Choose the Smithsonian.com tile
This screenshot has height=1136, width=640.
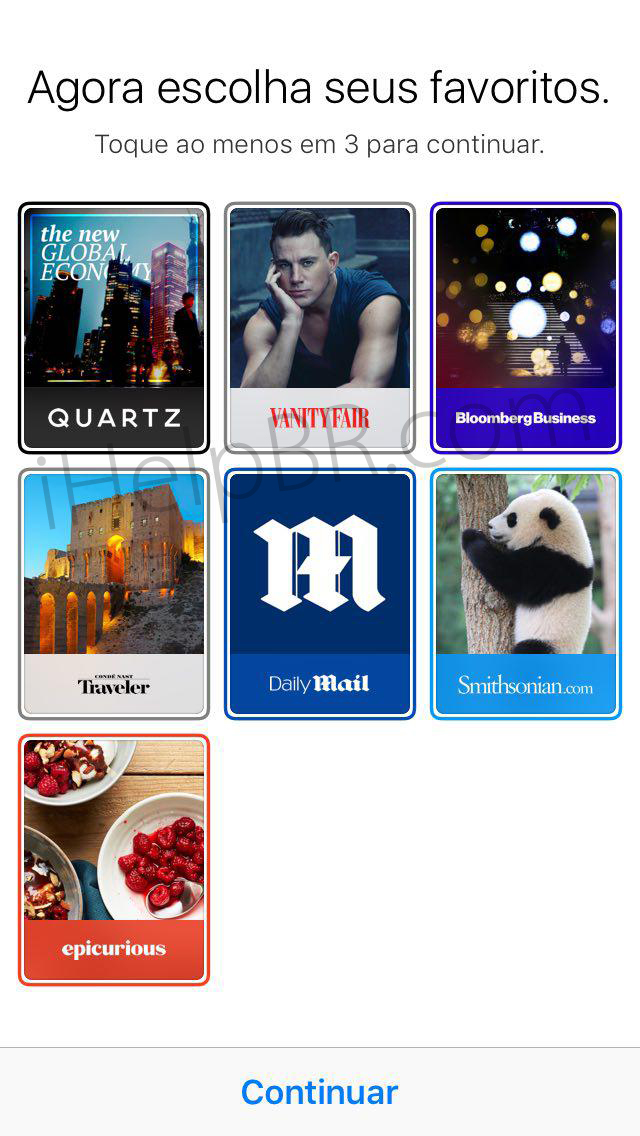coord(526,594)
